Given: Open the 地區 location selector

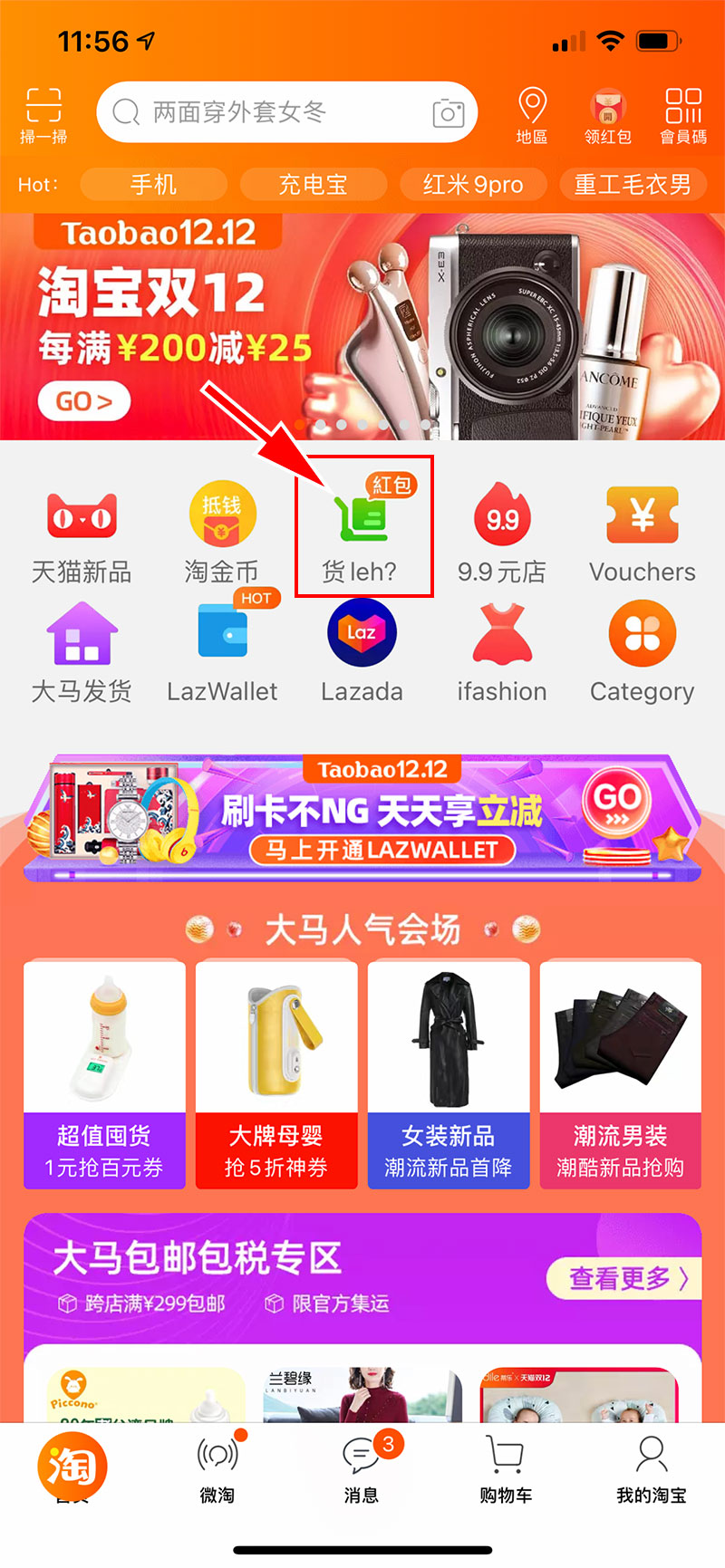Looking at the screenshot, I should click(532, 116).
